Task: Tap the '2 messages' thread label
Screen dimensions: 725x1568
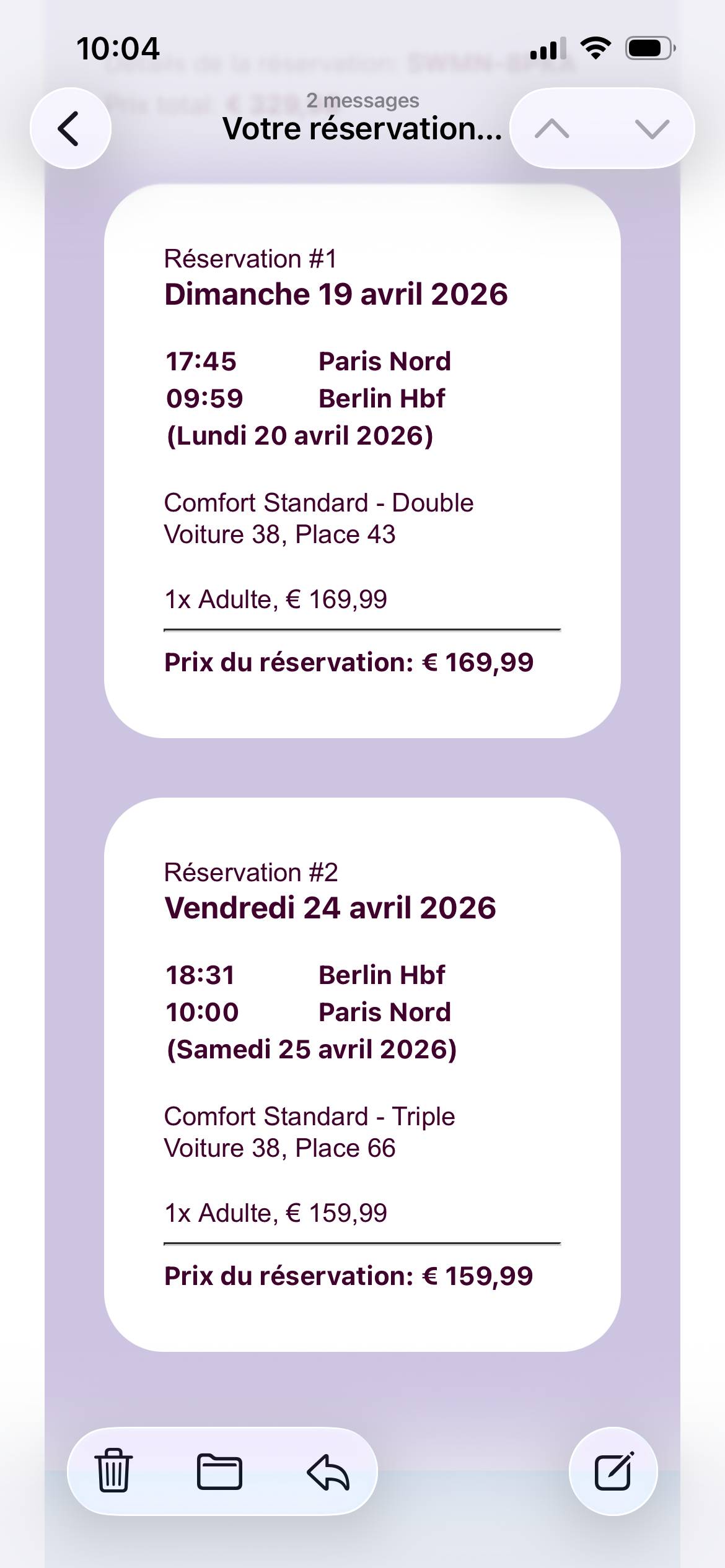Action: tap(362, 100)
